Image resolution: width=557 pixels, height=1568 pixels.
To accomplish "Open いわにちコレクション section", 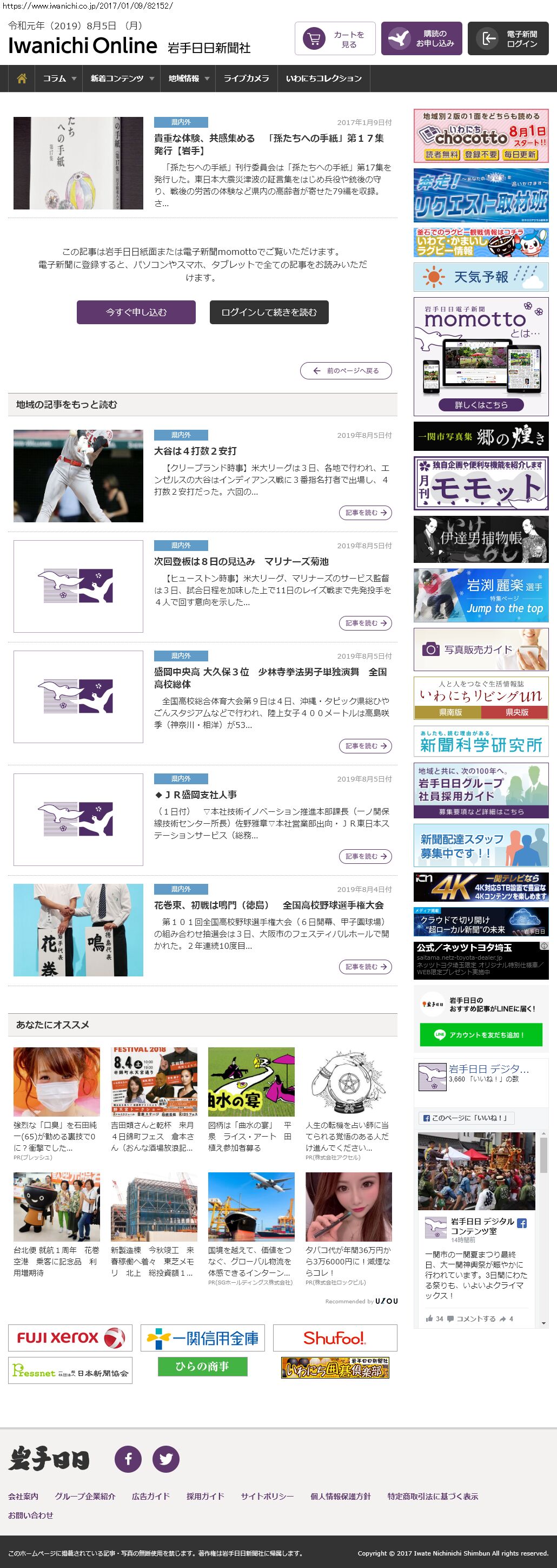I will pos(323,78).
